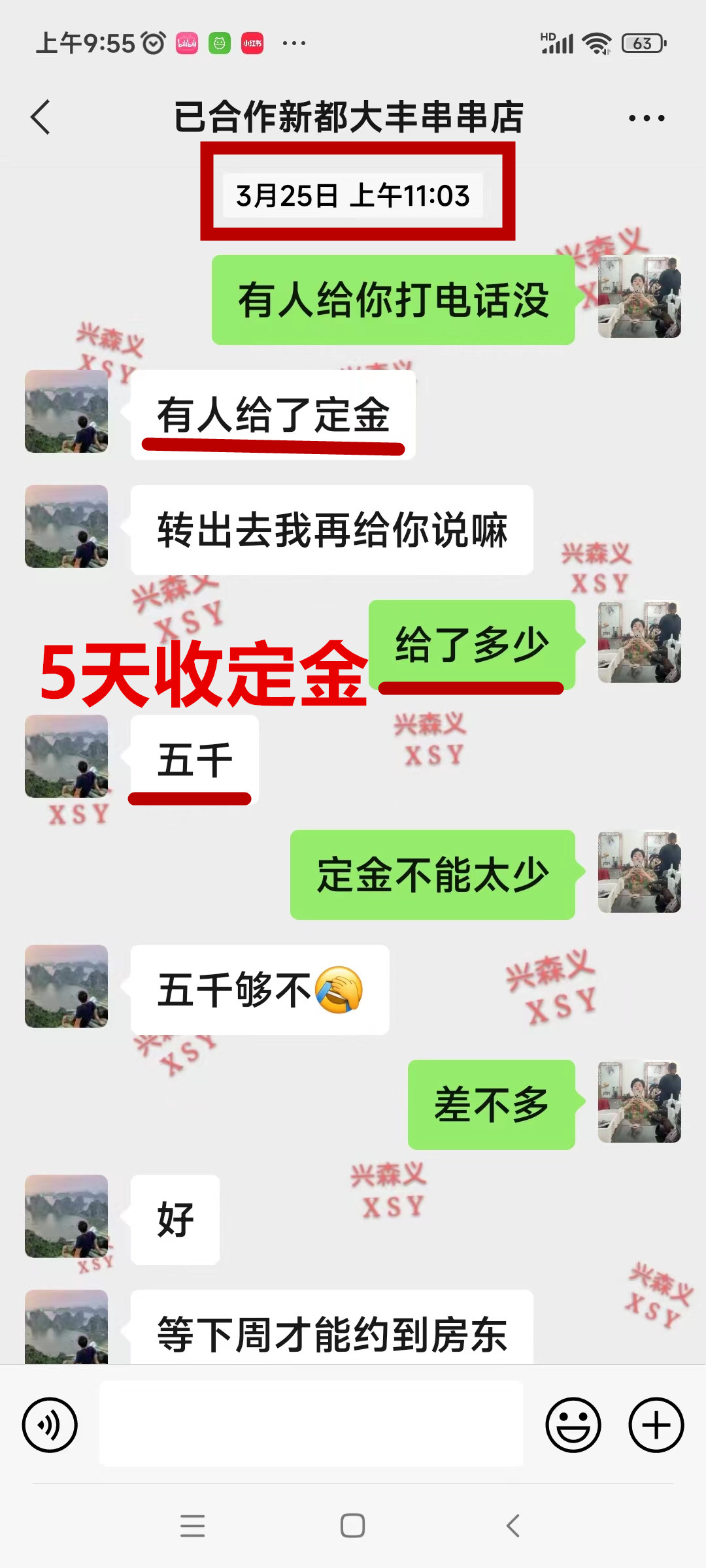Open the emoji sticker panel

pos(573,1425)
